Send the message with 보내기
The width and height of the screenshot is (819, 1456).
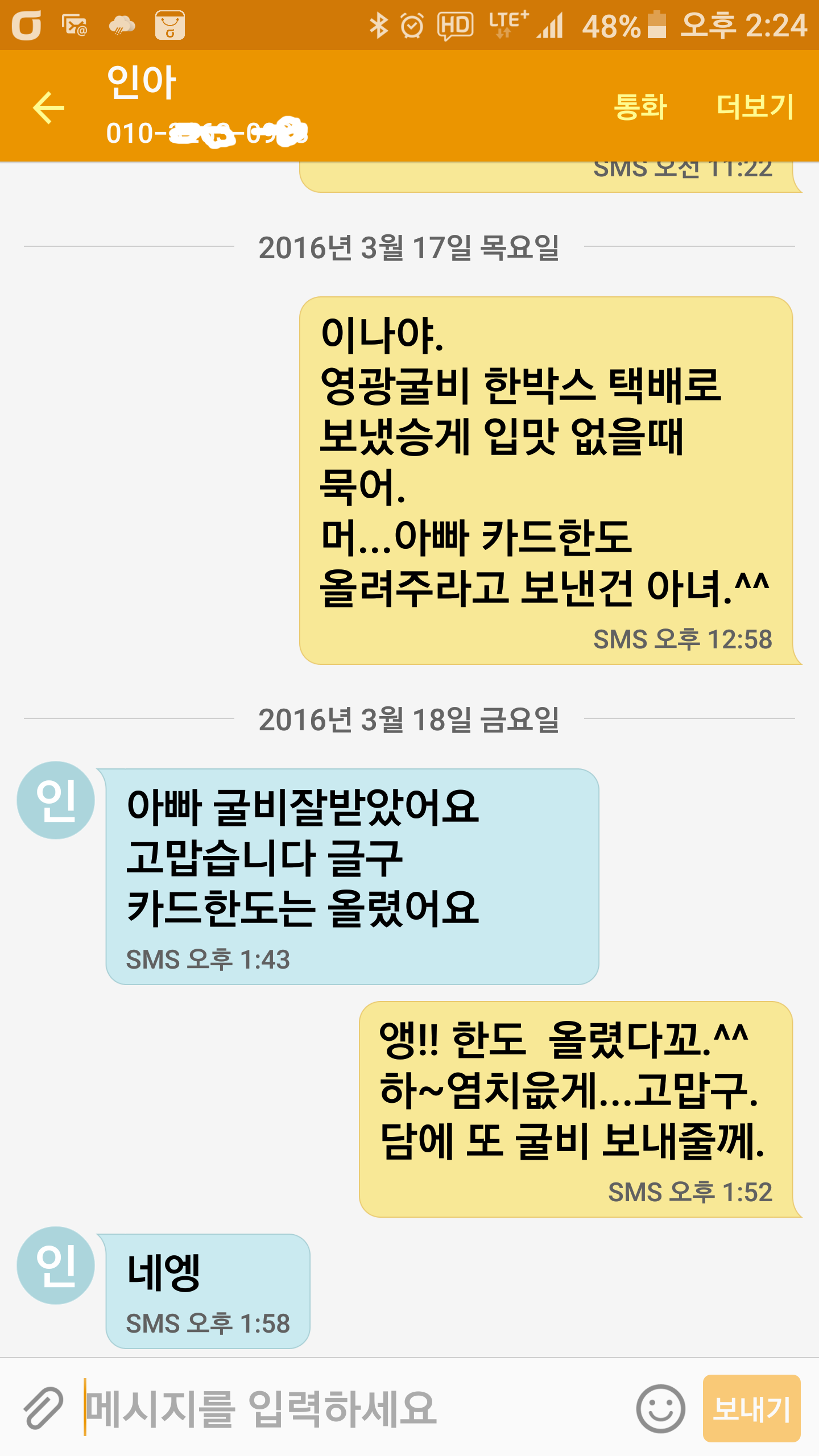point(752,1408)
